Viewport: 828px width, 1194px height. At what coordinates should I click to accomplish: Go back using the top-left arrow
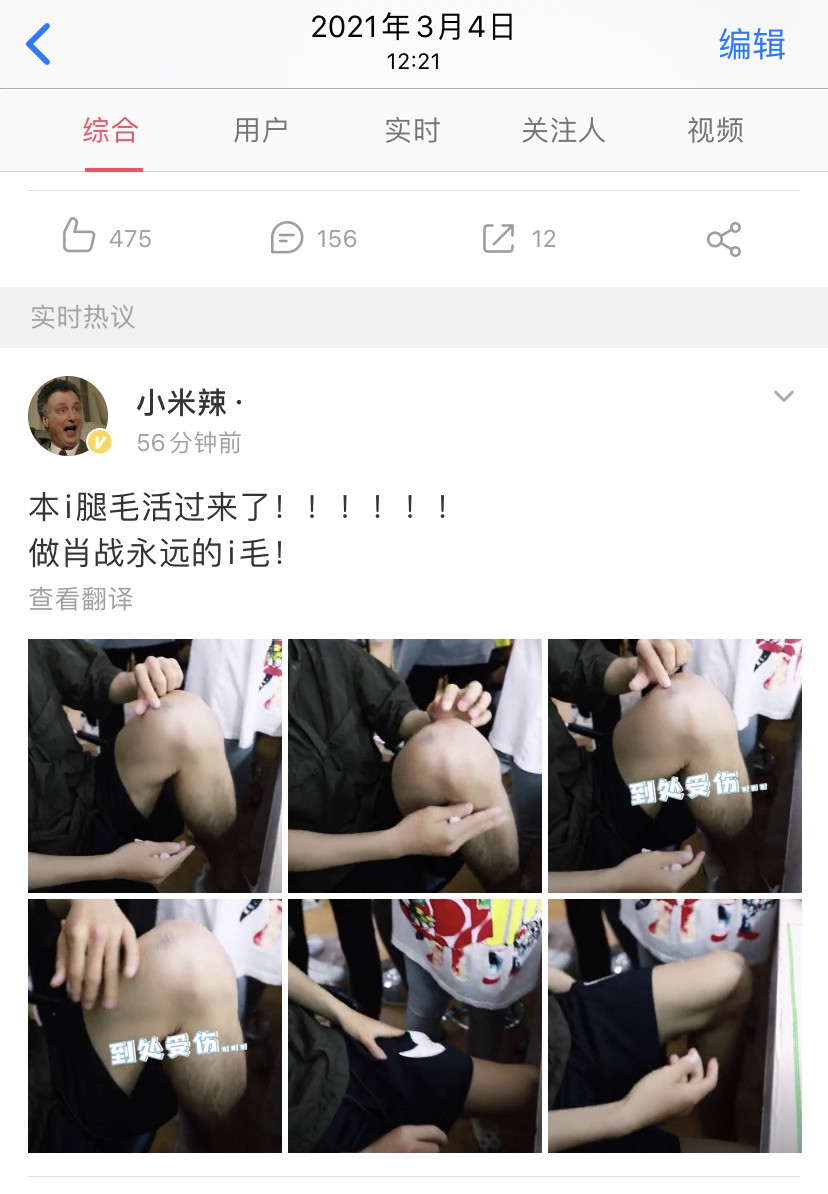click(x=38, y=45)
